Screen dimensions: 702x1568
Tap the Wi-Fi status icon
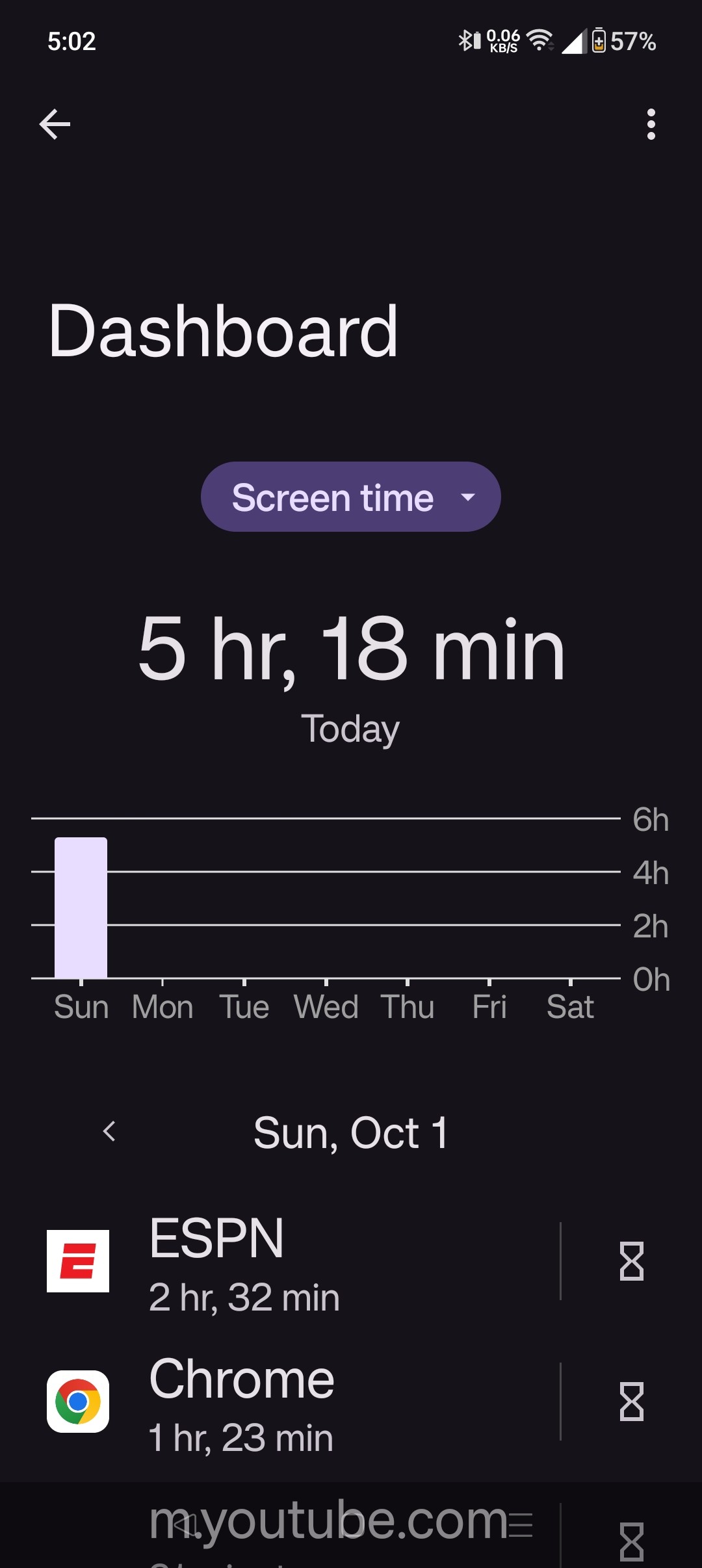pyautogui.click(x=539, y=40)
